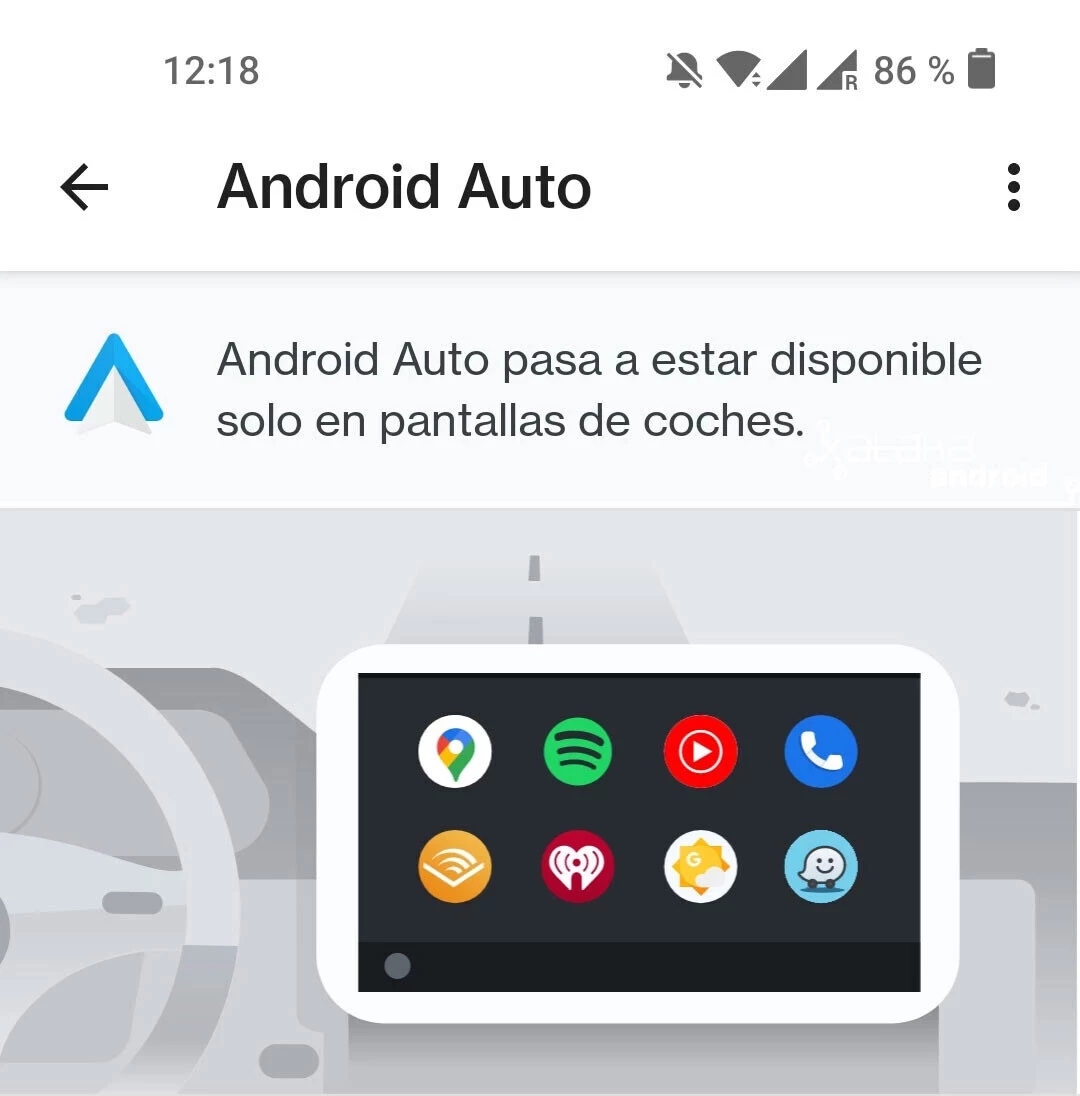Open the three-dot overflow menu
Viewport: 1080px width, 1096px height.
pyautogui.click(x=1013, y=187)
